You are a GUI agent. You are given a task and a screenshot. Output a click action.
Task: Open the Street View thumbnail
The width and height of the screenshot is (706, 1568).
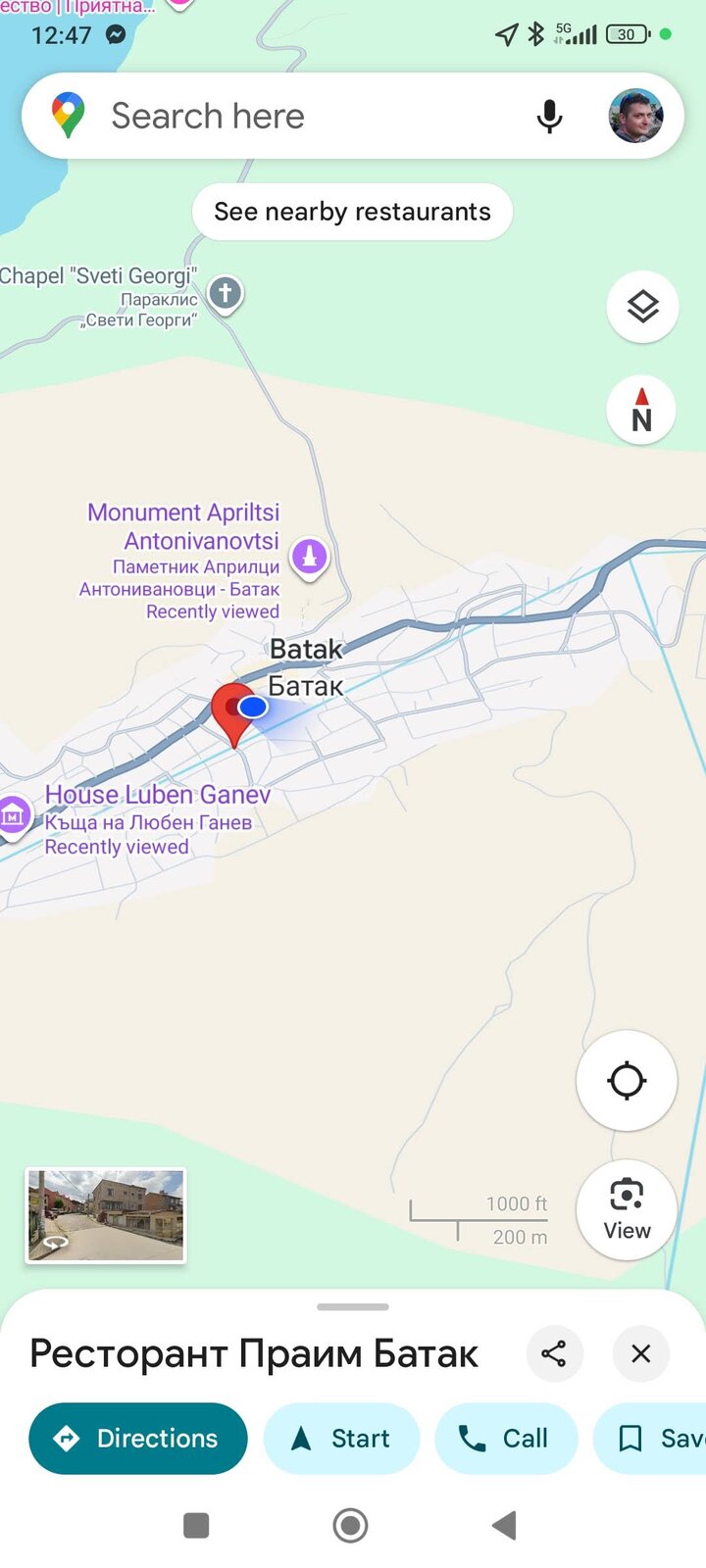click(x=105, y=1215)
